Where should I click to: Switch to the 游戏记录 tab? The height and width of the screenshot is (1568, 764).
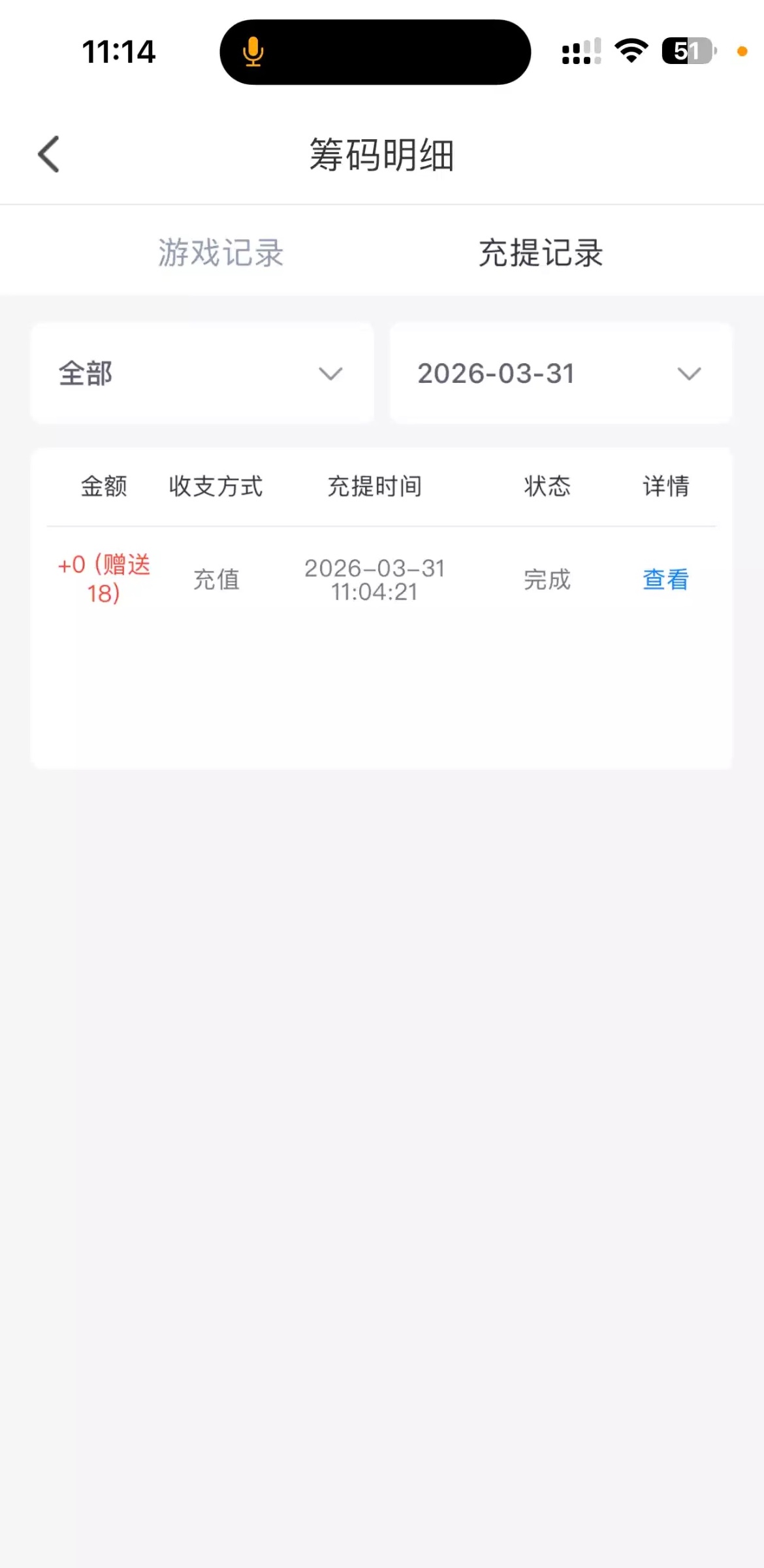[221, 253]
